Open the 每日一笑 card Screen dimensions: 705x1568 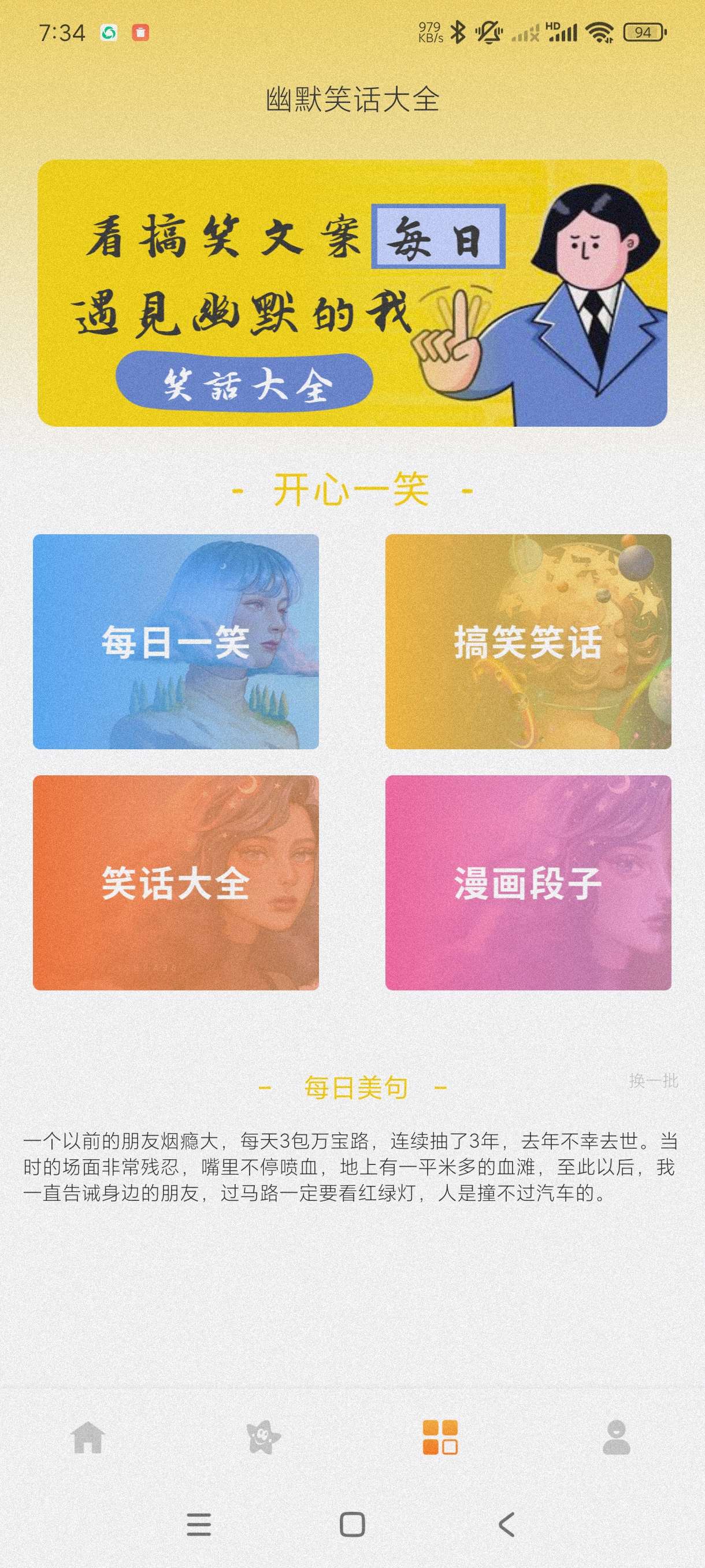click(176, 642)
